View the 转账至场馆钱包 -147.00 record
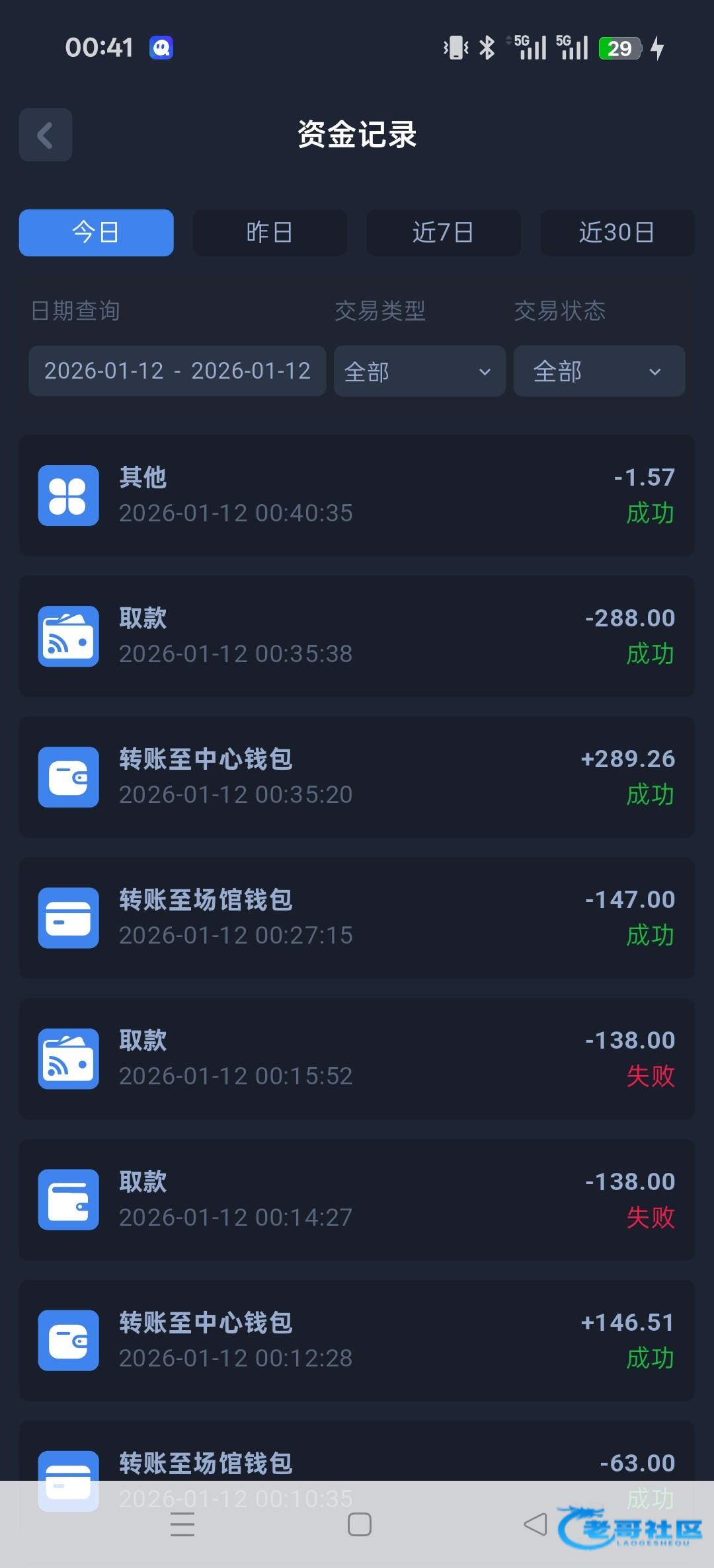The image size is (714, 1568). click(357, 918)
